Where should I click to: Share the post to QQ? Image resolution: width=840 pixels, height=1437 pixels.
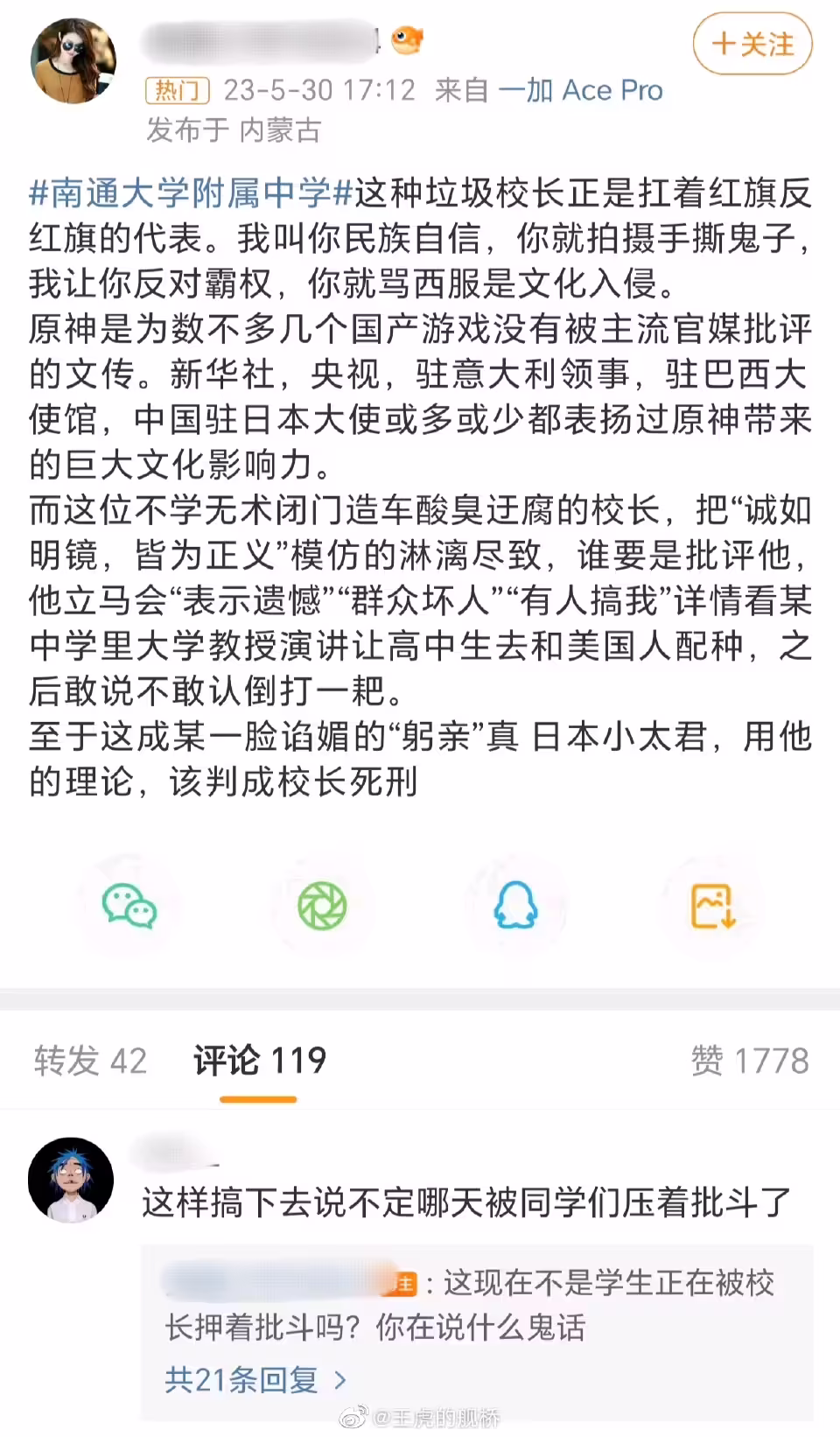point(515,906)
